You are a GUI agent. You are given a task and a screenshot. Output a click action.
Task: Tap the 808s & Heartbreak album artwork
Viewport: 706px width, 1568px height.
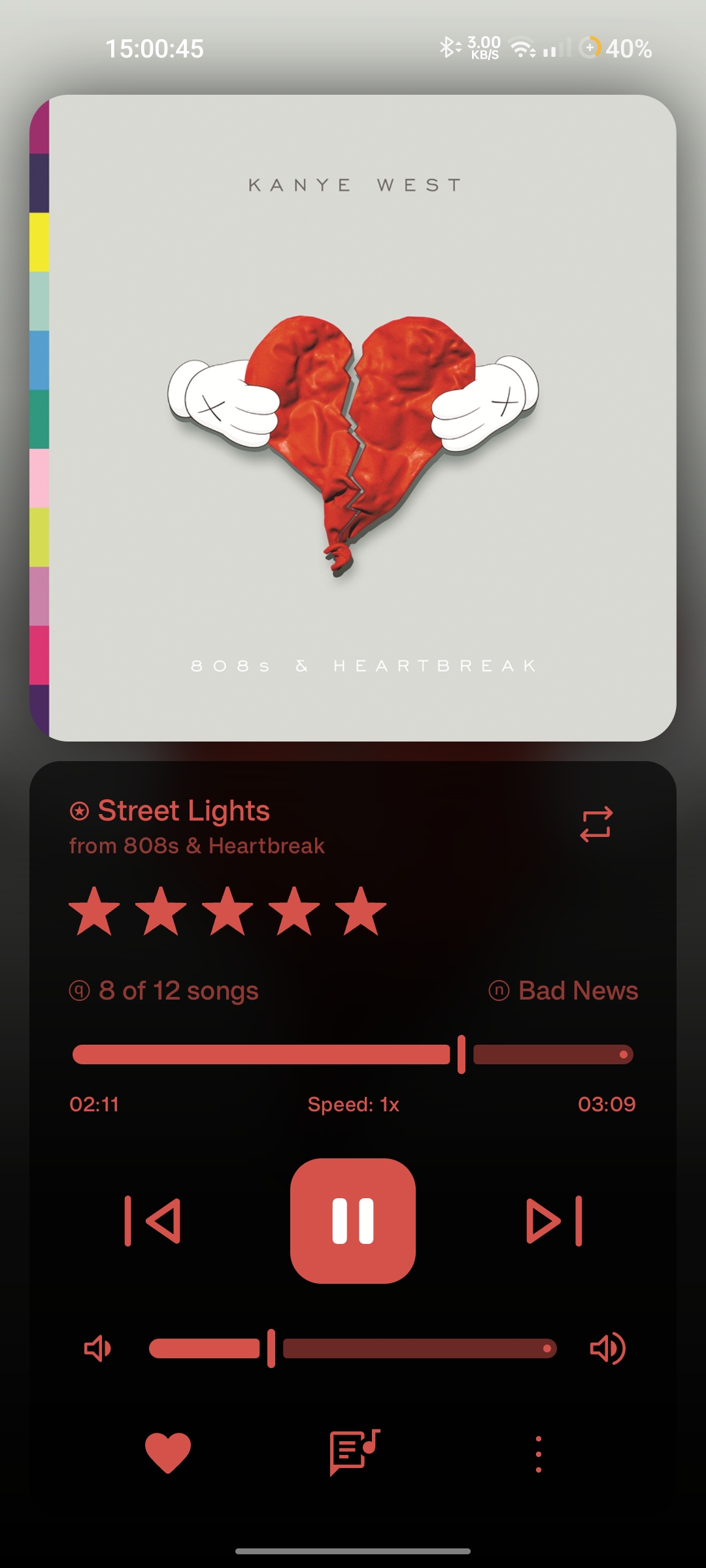tap(353, 418)
